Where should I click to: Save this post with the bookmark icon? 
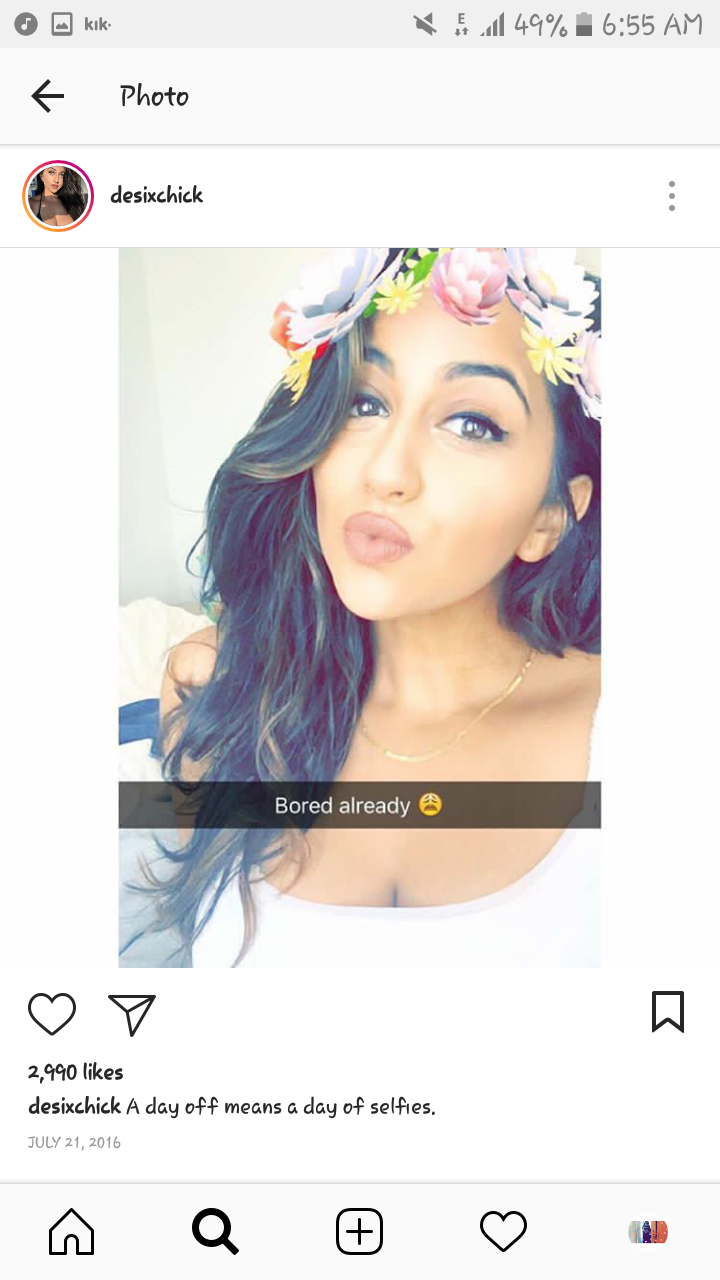(x=667, y=1011)
